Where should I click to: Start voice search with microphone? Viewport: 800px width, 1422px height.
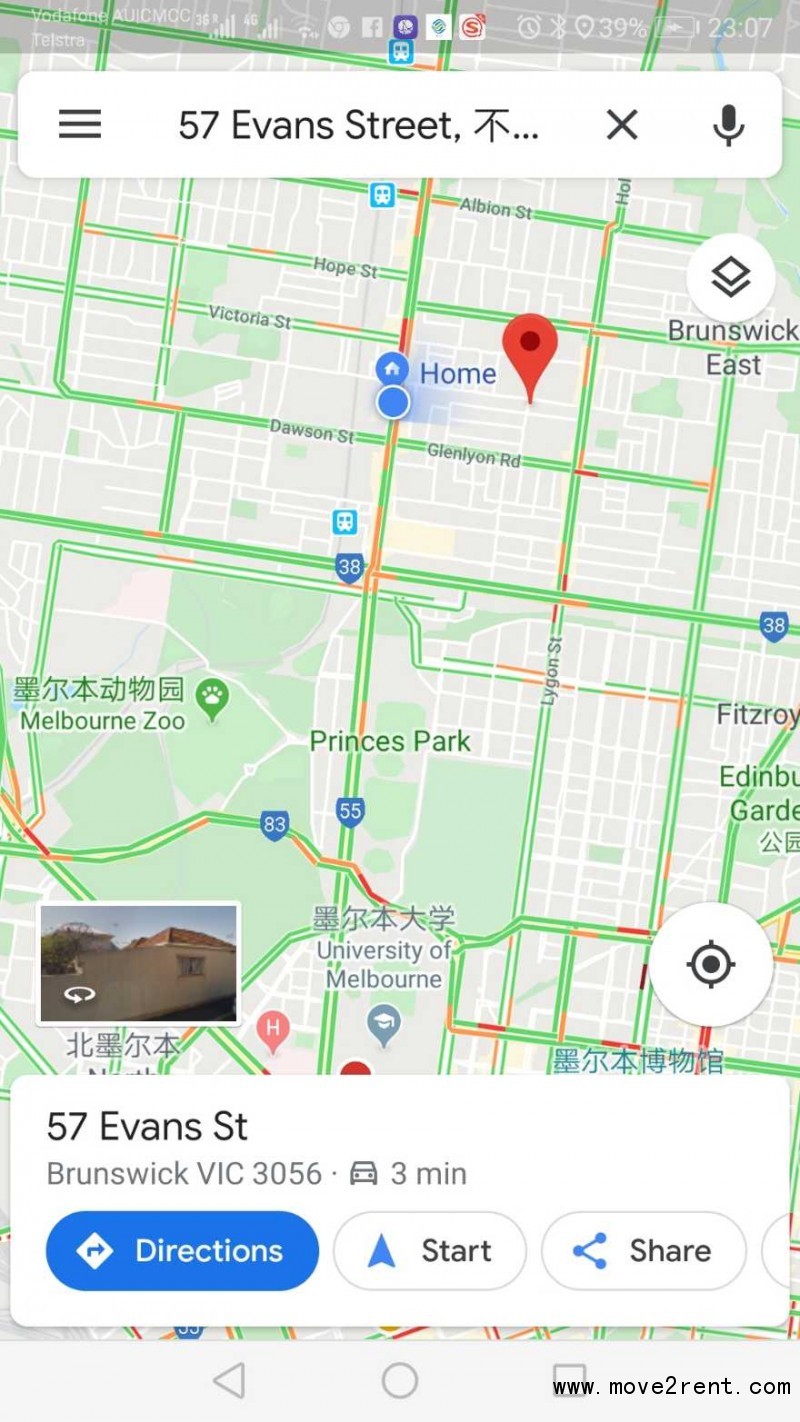pos(728,125)
